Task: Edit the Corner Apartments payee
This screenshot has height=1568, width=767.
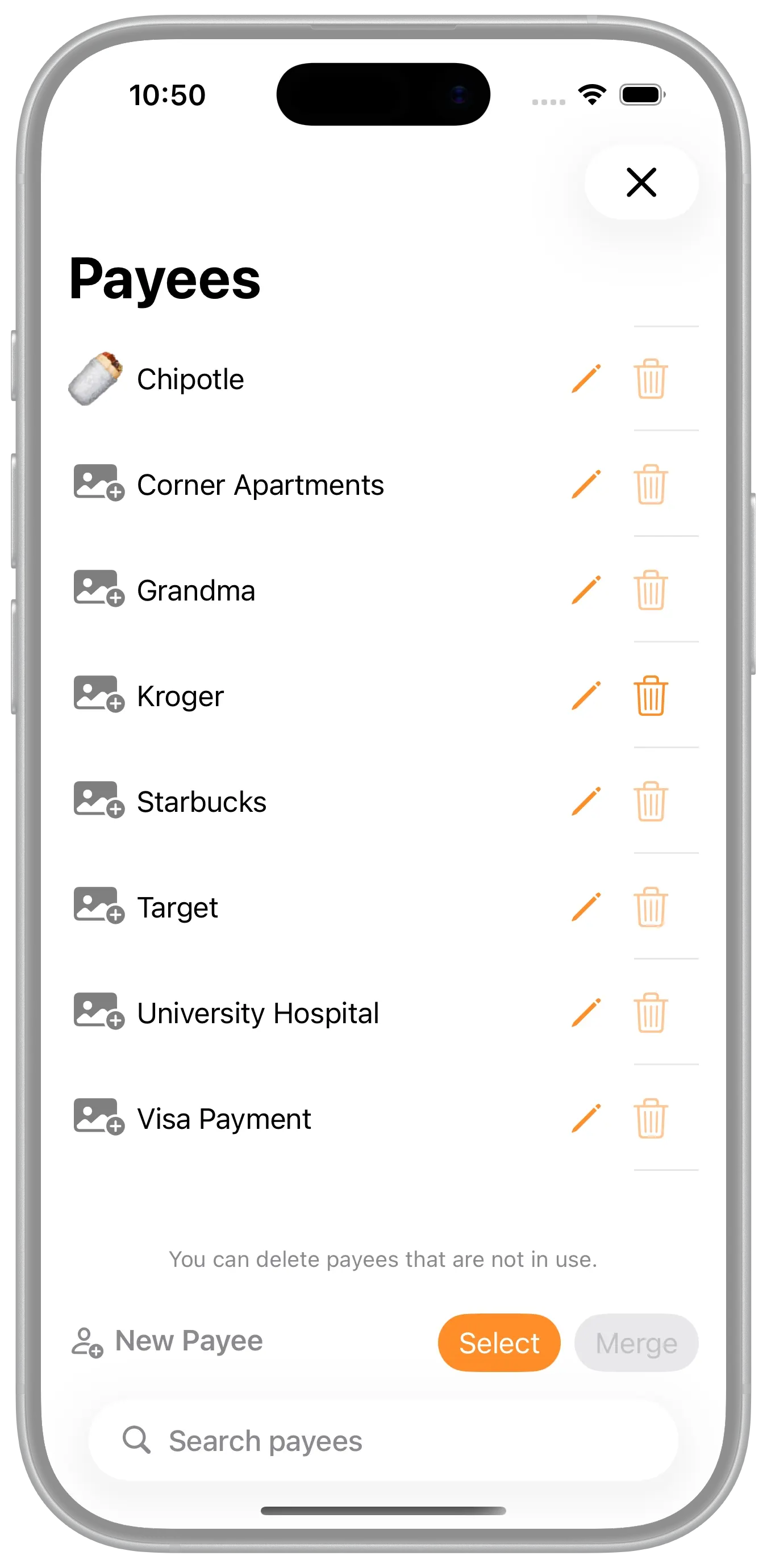Action: (x=586, y=485)
